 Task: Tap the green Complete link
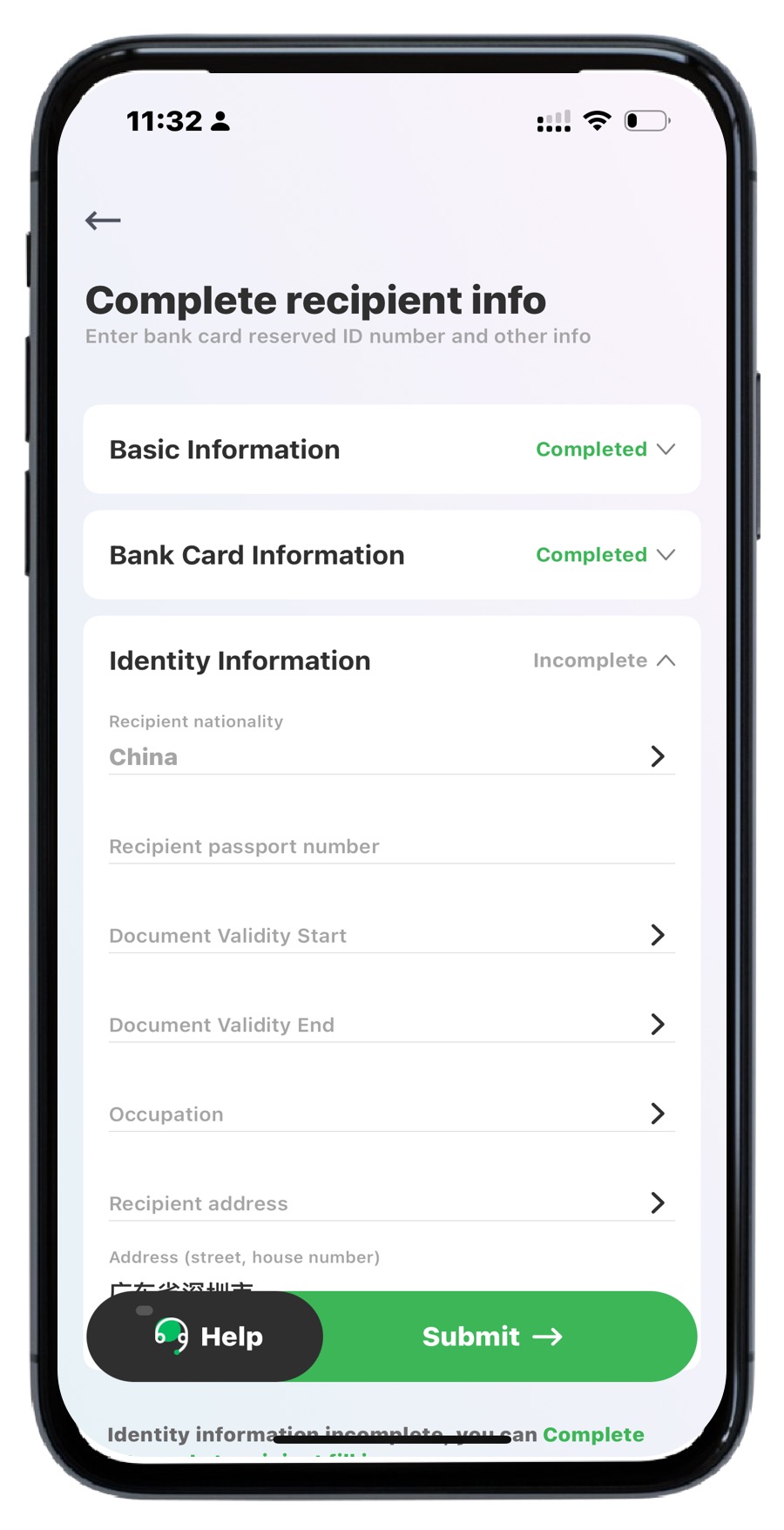[593, 1434]
